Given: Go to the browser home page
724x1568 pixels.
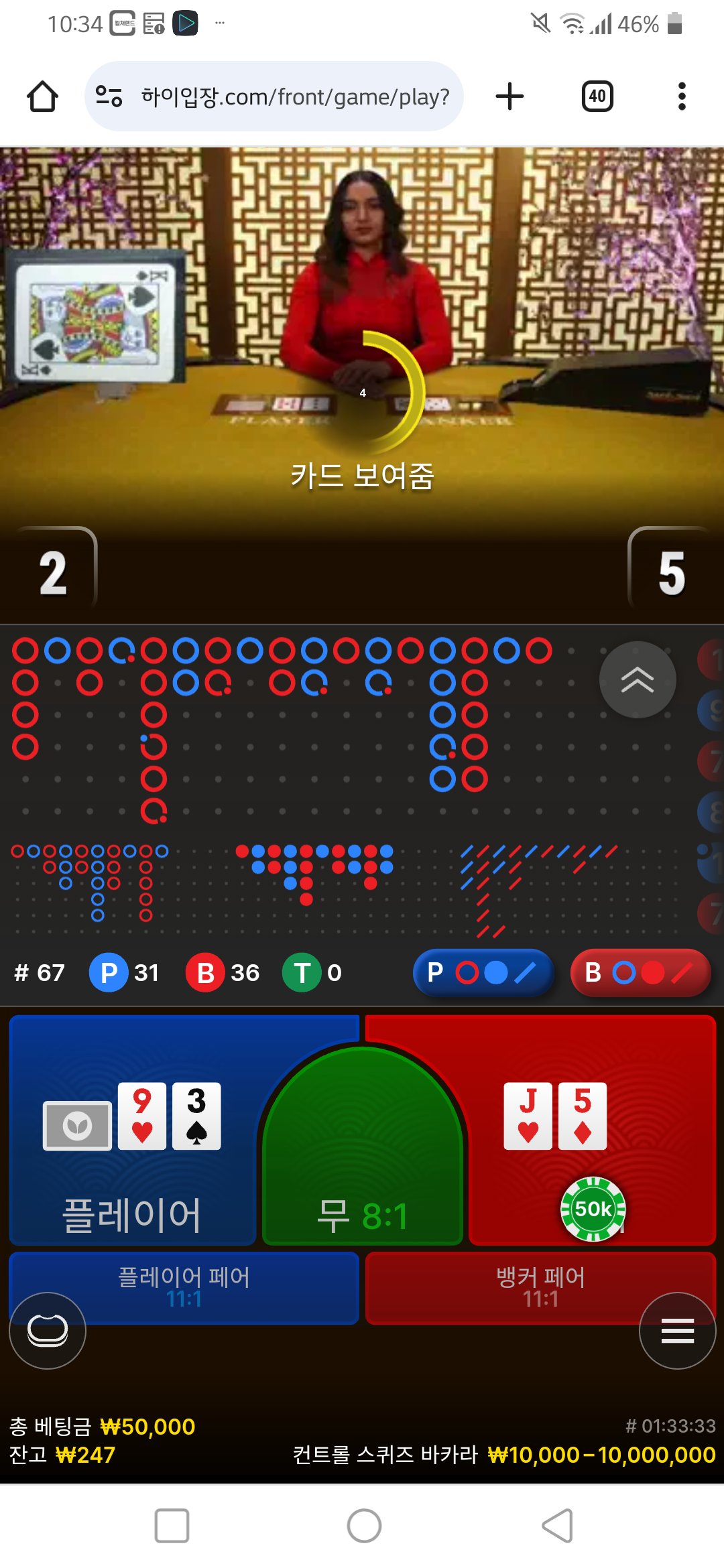Looking at the screenshot, I should pos(42,96).
